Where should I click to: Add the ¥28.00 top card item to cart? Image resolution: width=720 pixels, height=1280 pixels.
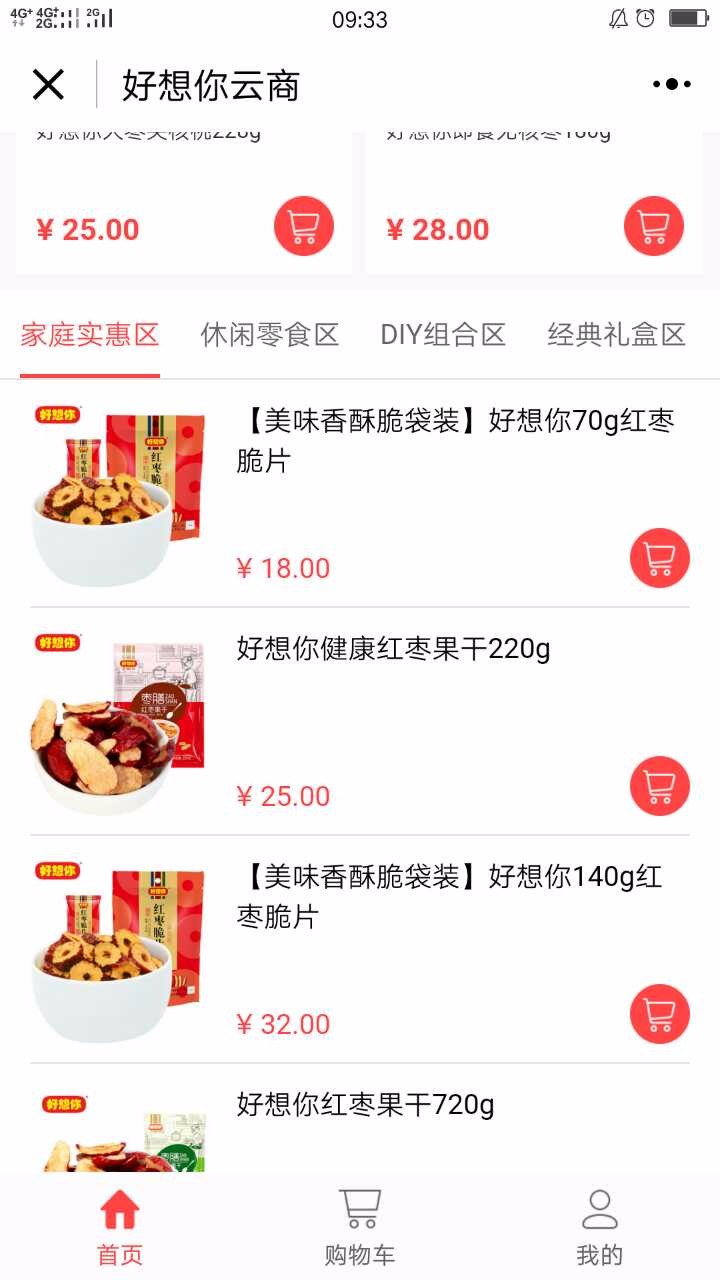click(x=653, y=227)
